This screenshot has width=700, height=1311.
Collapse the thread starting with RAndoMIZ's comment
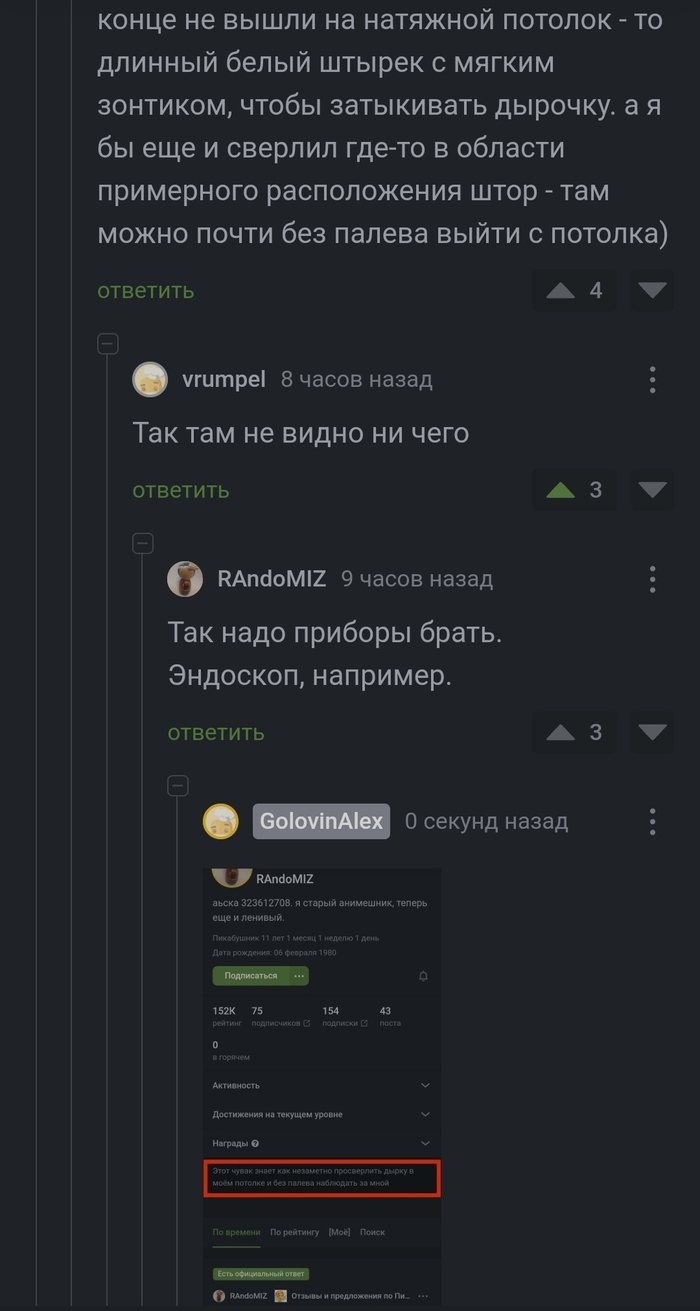143,544
